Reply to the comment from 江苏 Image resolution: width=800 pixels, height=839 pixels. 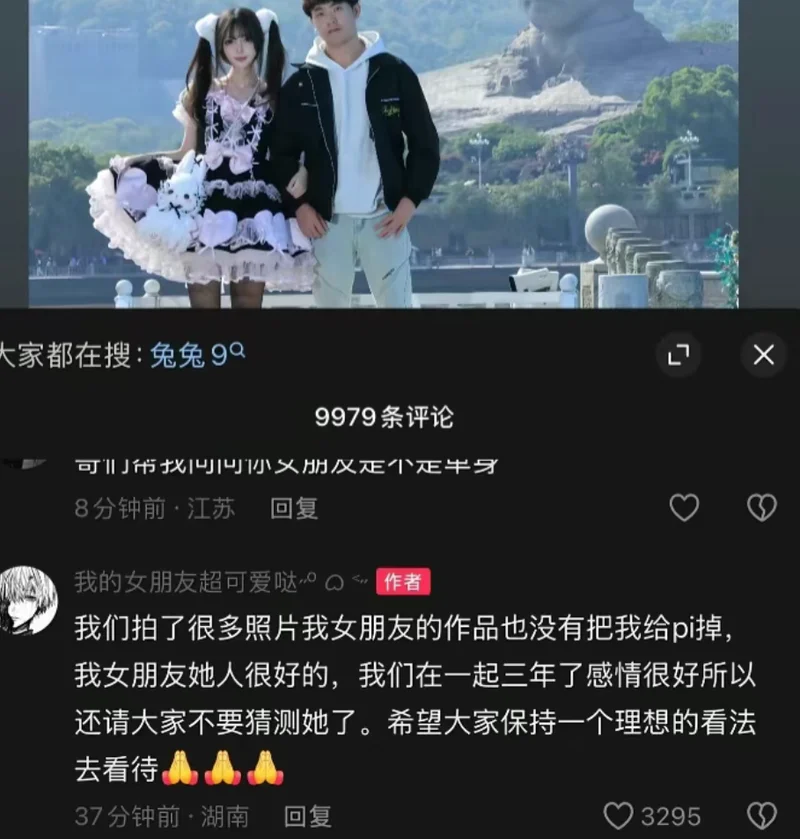[x=294, y=508]
